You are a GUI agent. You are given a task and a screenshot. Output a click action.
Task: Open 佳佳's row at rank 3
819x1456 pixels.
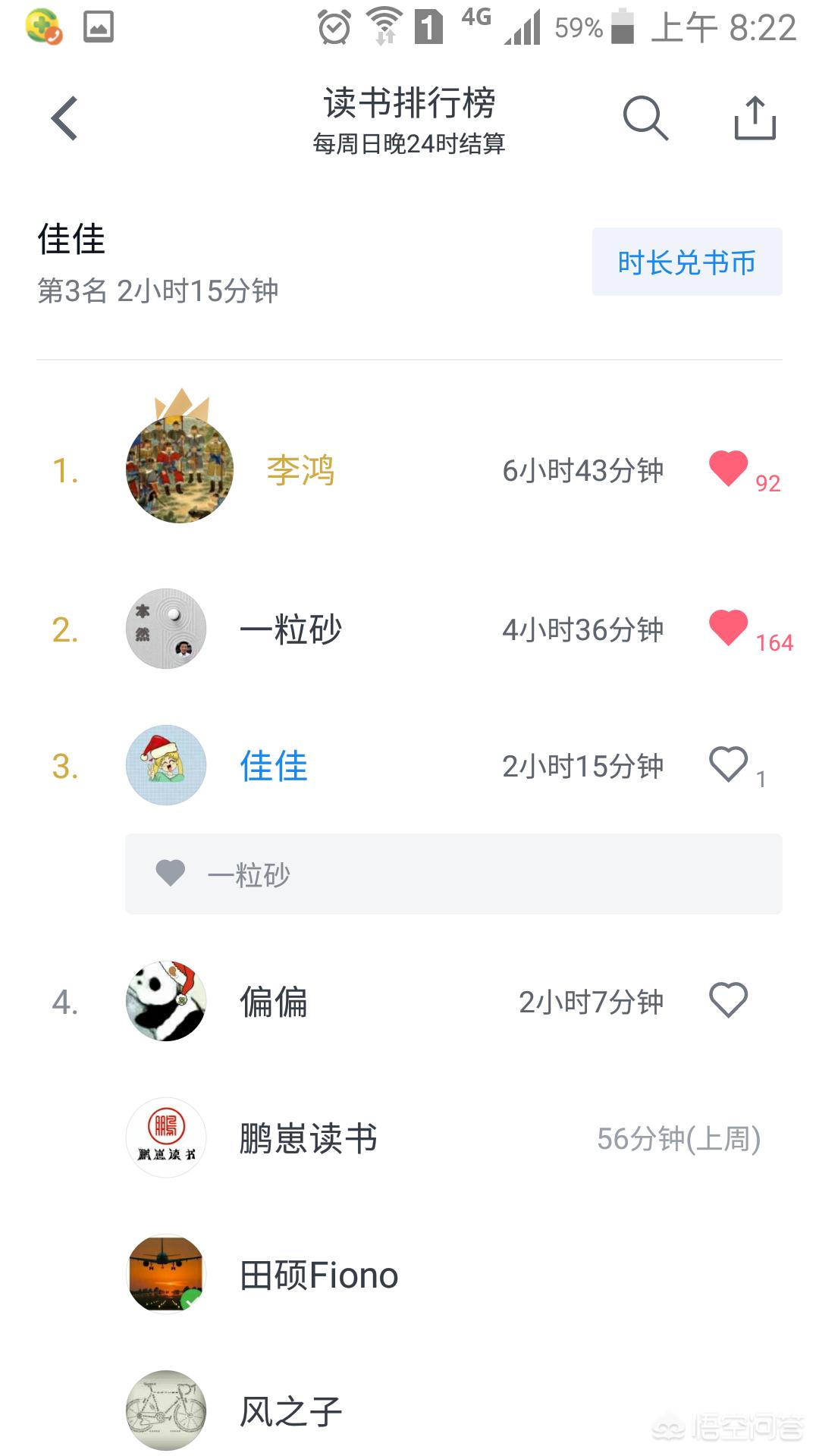(x=274, y=766)
